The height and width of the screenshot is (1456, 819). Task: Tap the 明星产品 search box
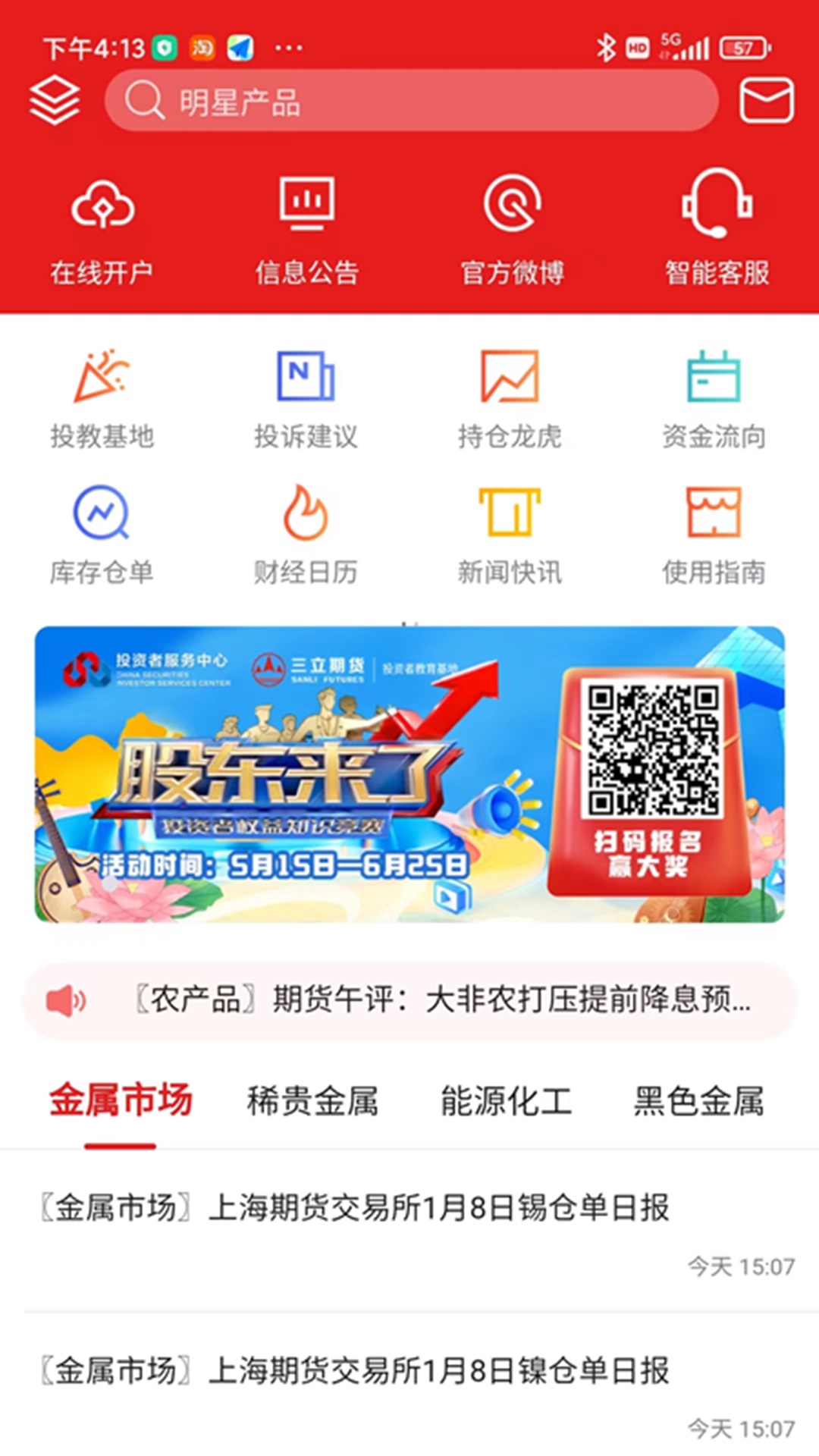click(411, 101)
